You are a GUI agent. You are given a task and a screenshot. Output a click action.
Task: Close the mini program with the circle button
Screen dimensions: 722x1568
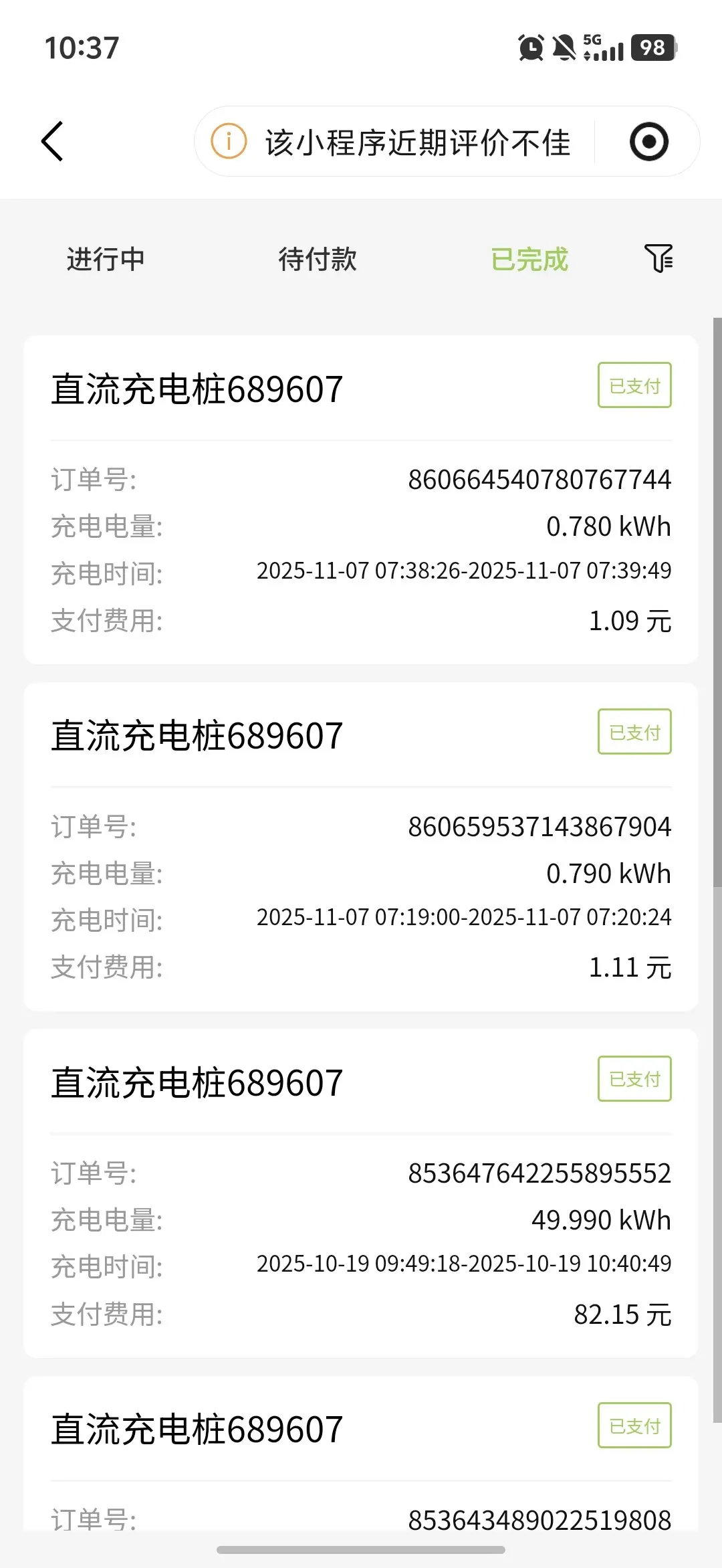pos(648,142)
